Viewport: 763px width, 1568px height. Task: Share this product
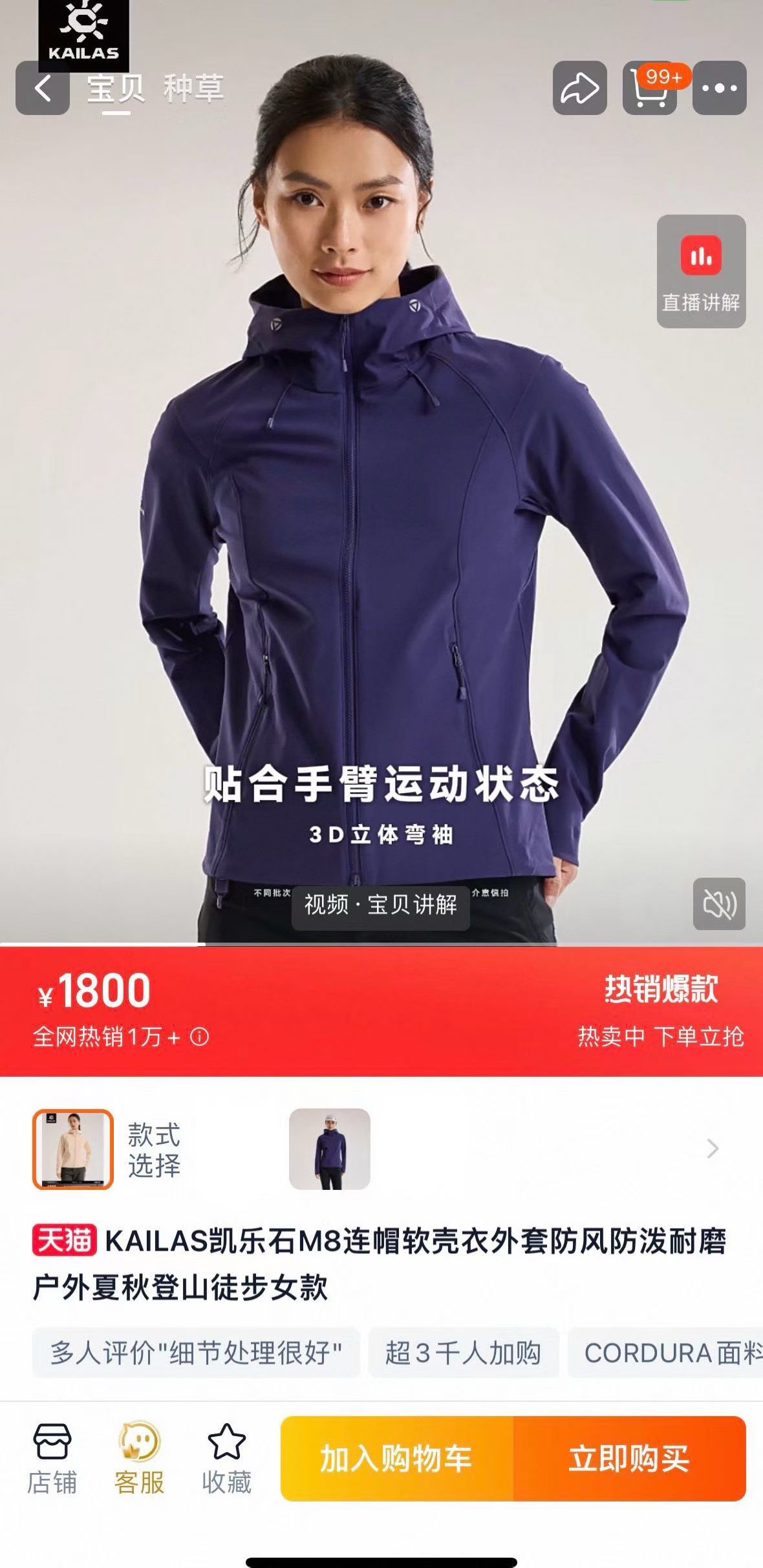[x=579, y=88]
